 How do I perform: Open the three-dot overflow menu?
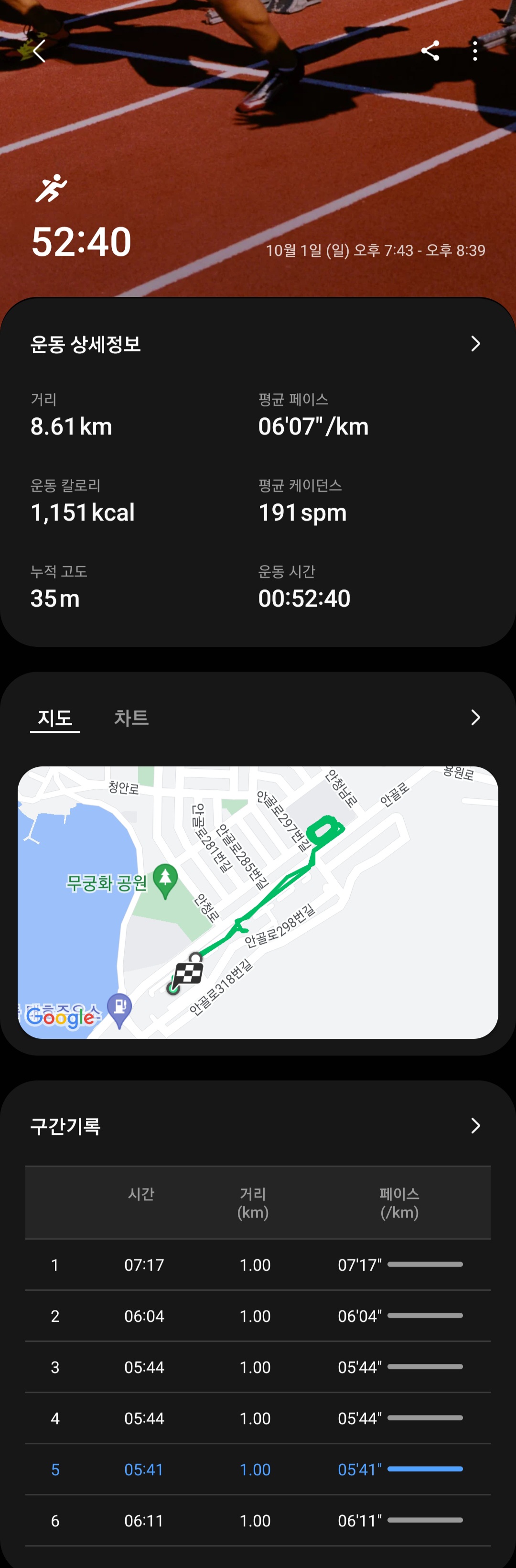[x=474, y=51]
